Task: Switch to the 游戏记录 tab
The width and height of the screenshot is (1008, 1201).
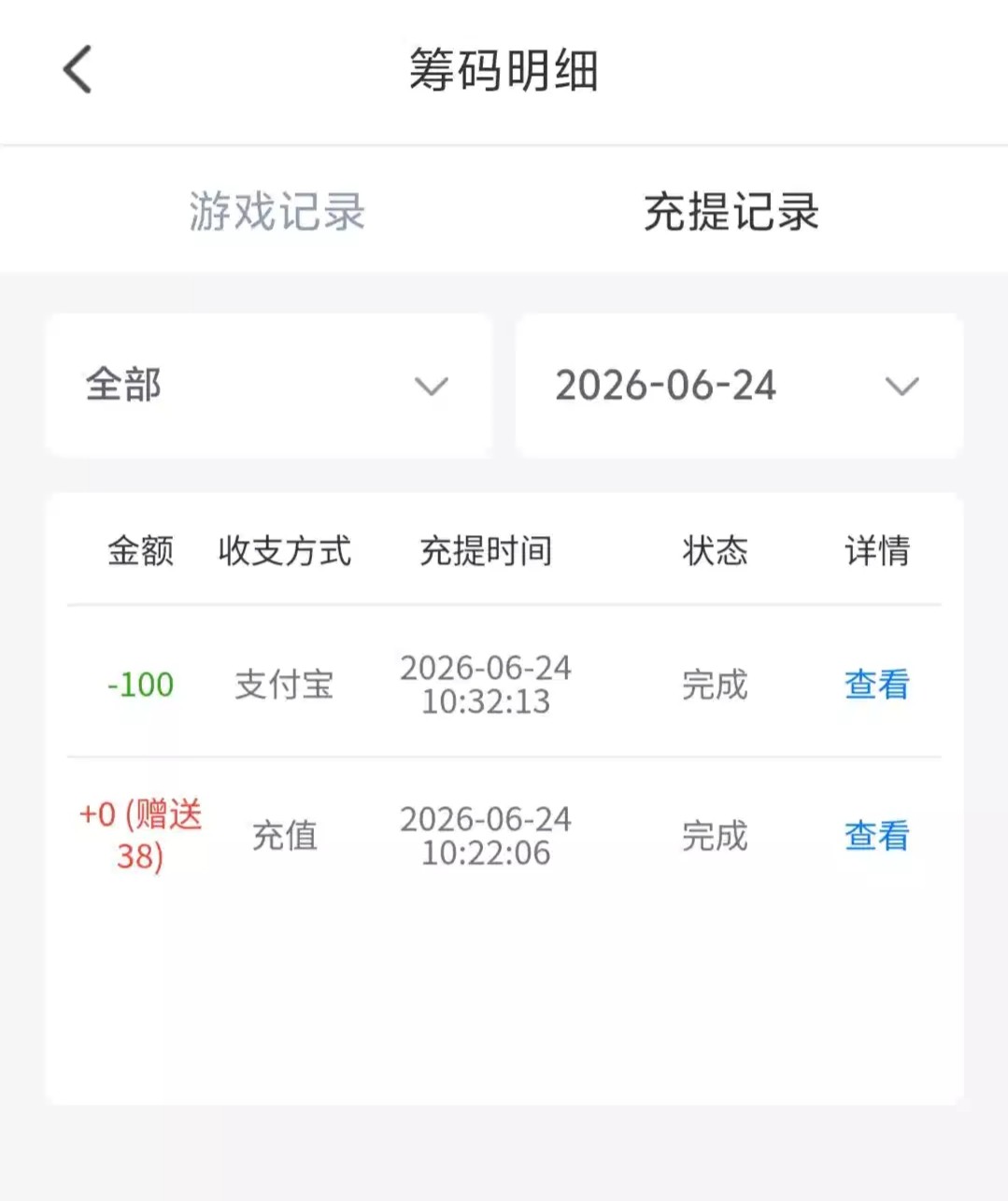Action: click(277, 211)
